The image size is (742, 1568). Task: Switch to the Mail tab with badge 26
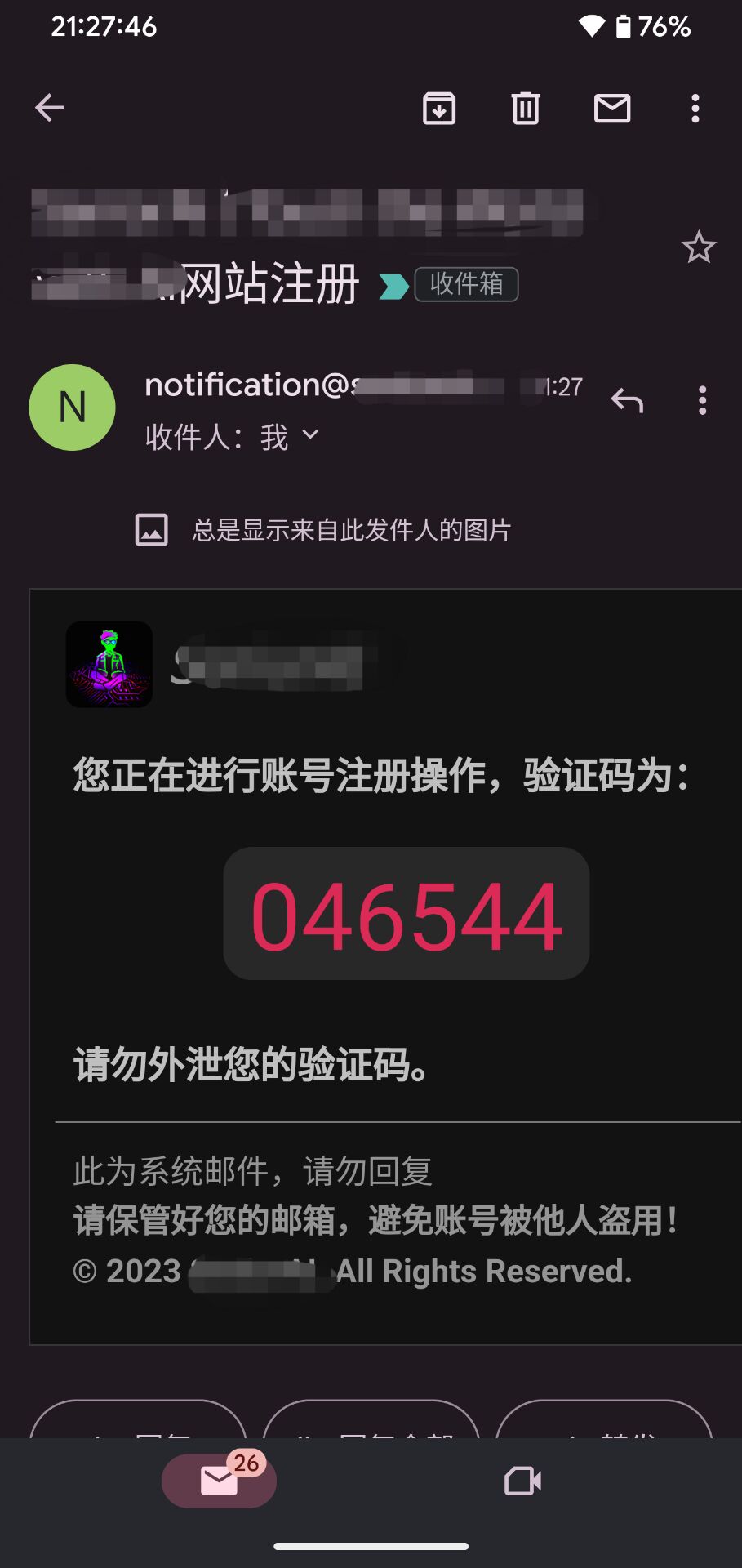[x=219, y=1480]
